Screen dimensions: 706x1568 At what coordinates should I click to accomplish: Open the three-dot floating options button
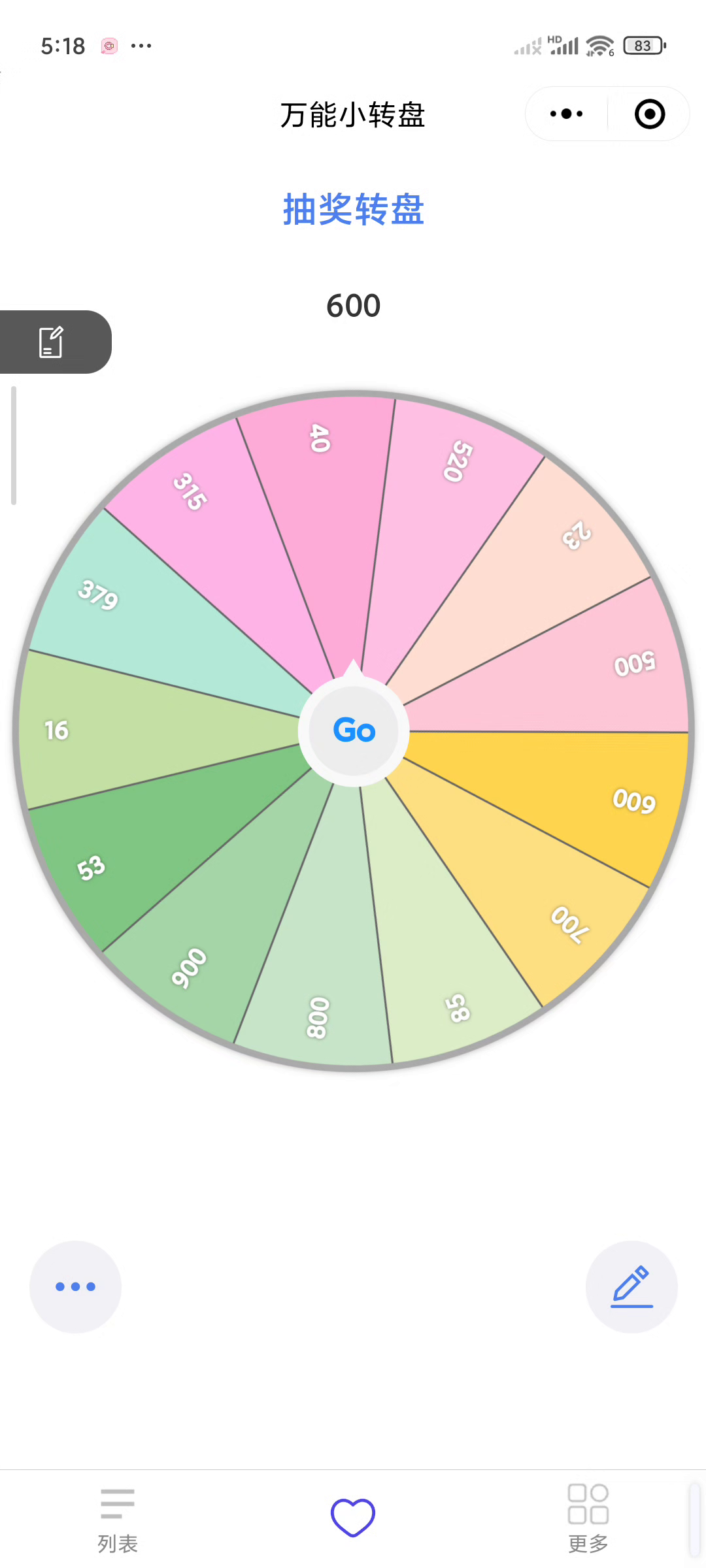coord(75,1286)
